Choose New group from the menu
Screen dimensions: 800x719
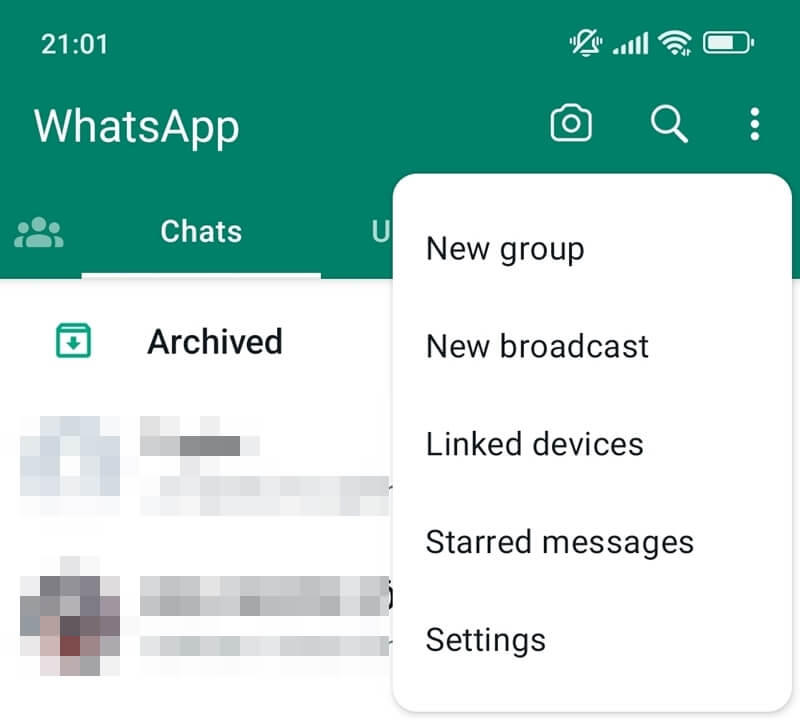point(505,249)
